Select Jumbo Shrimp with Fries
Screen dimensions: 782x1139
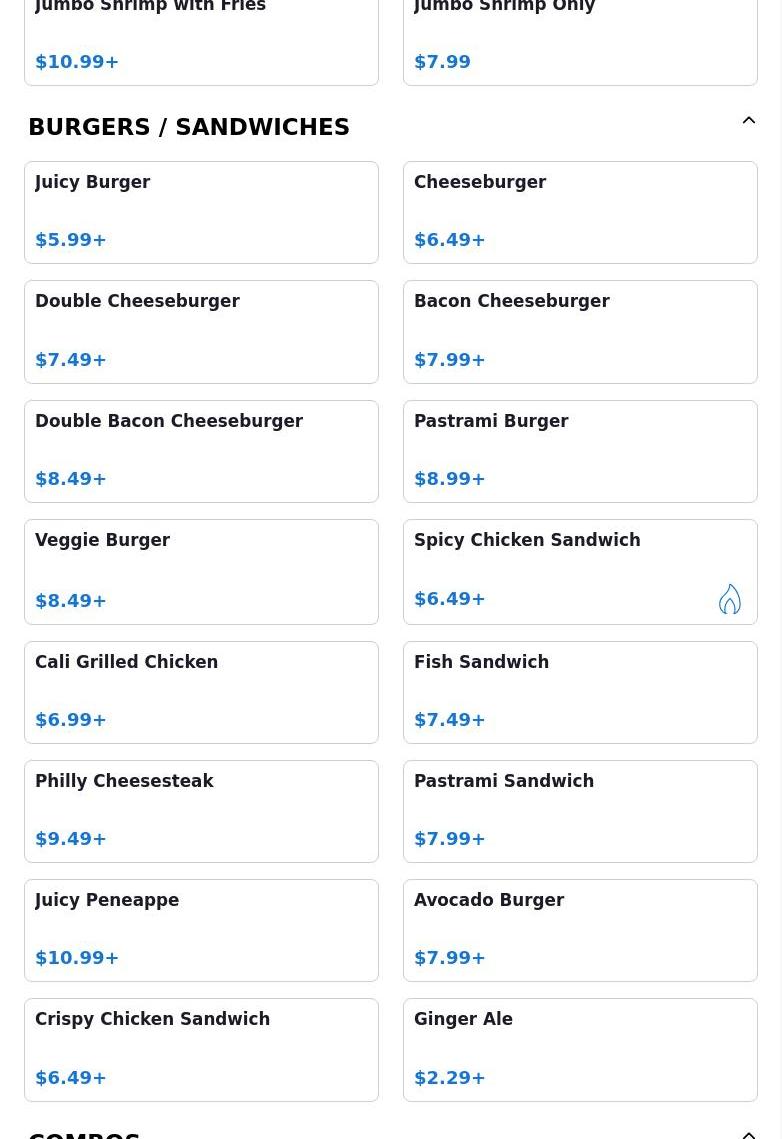tap(201, 40)
